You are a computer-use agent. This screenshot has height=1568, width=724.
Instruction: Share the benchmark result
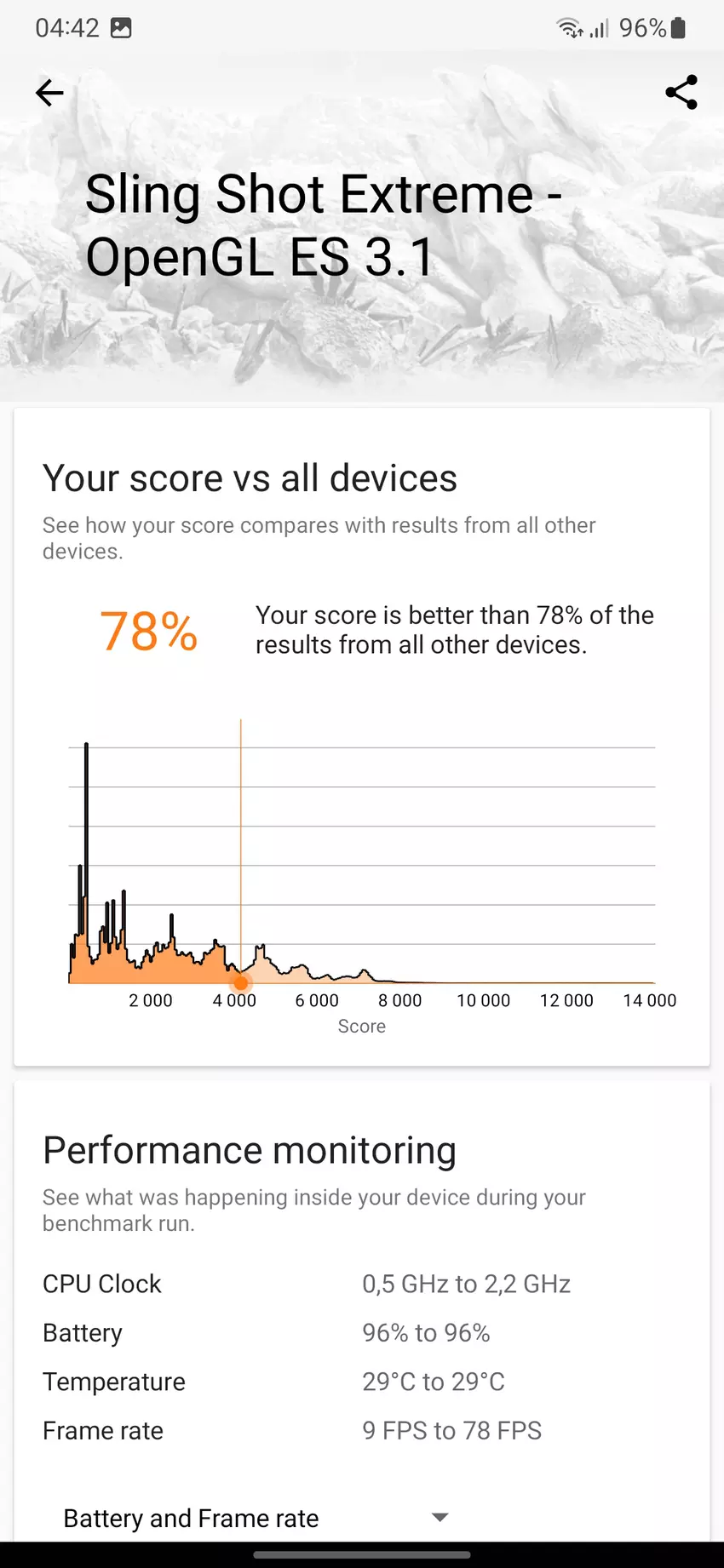click(x=681, y=93)
